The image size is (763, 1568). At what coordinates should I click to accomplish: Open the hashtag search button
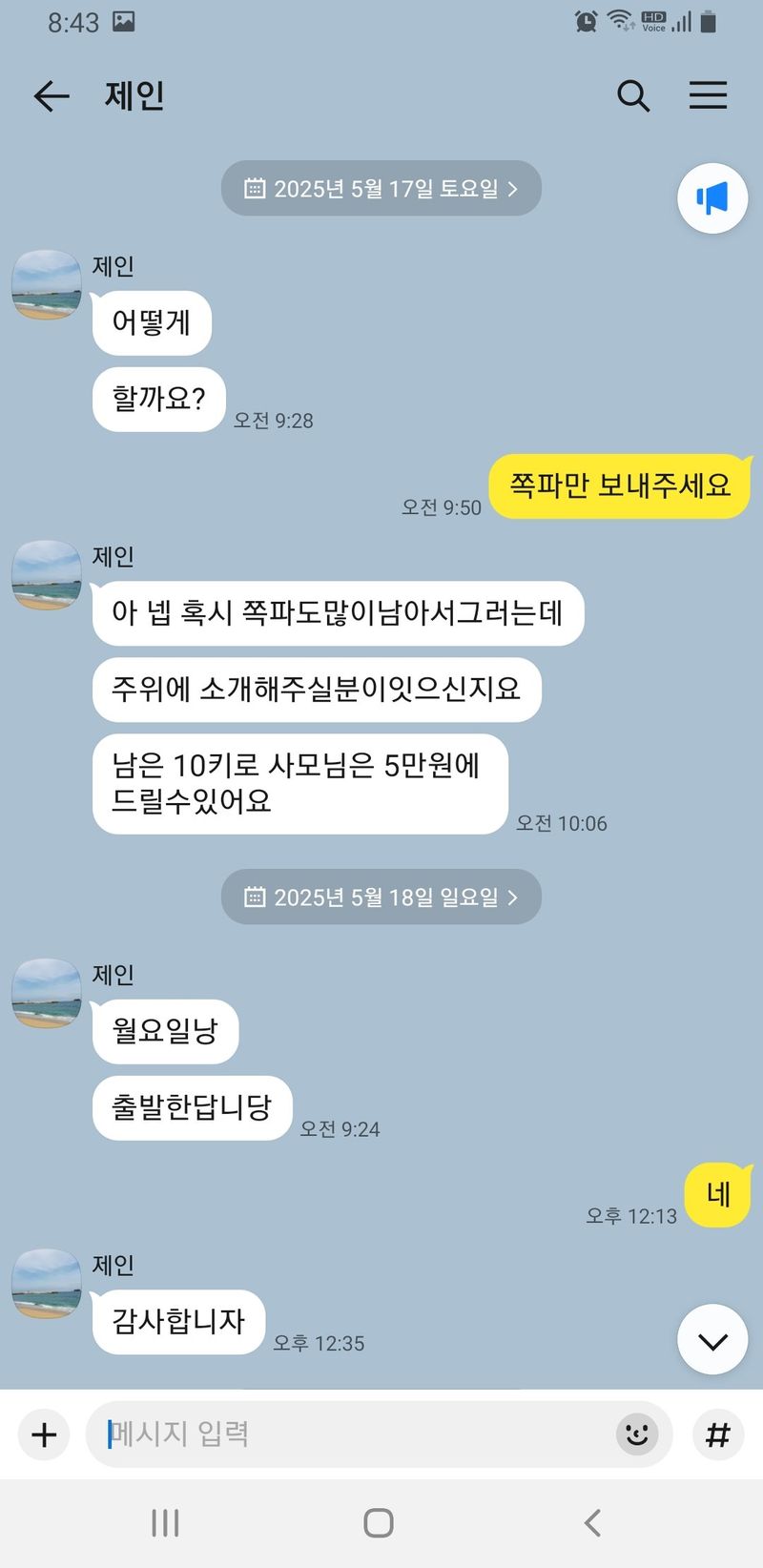[717, 1434]
